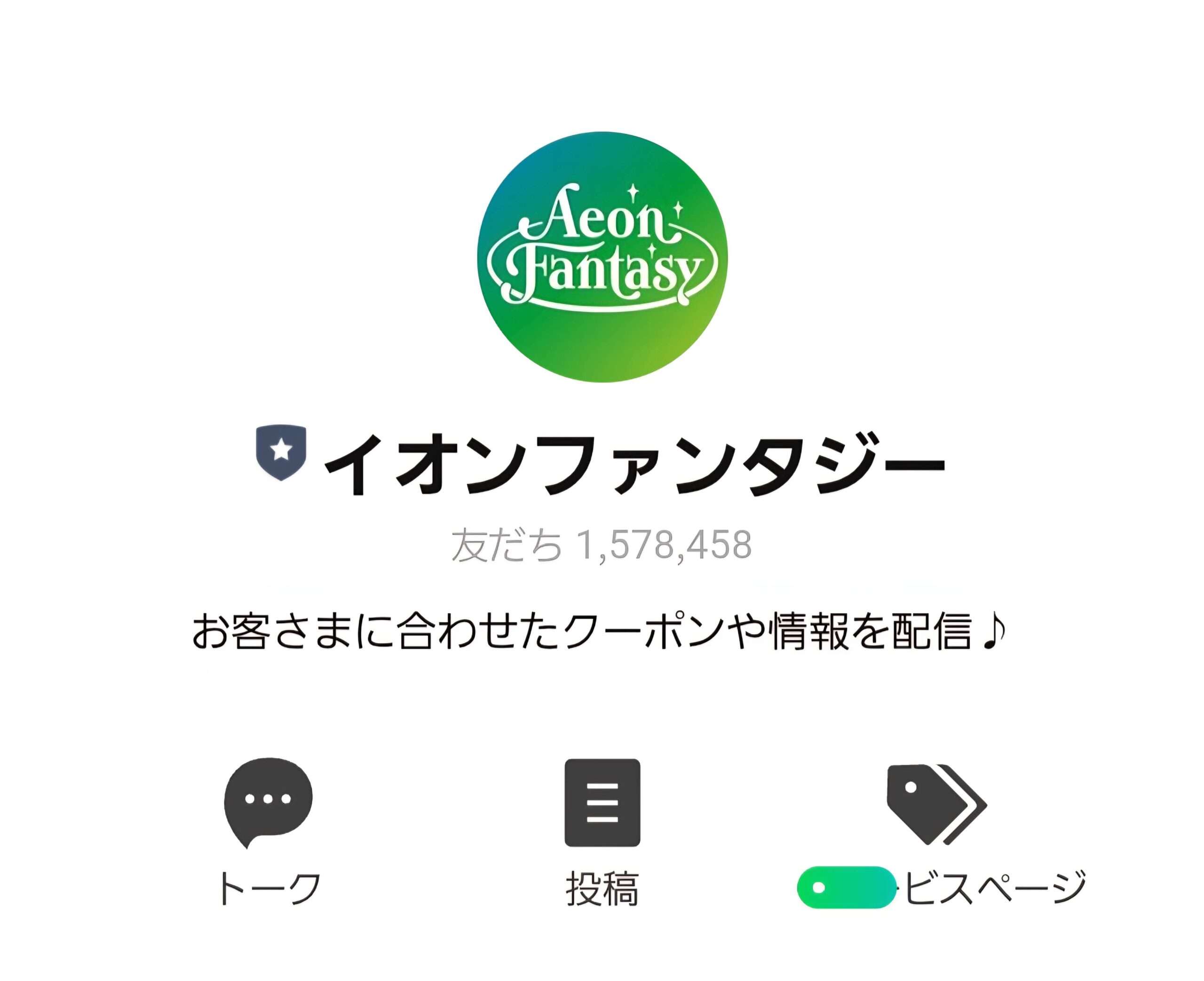Open the service page tag icon
The height and width of the screenshot is (981, 1204).
click(935, 804)
